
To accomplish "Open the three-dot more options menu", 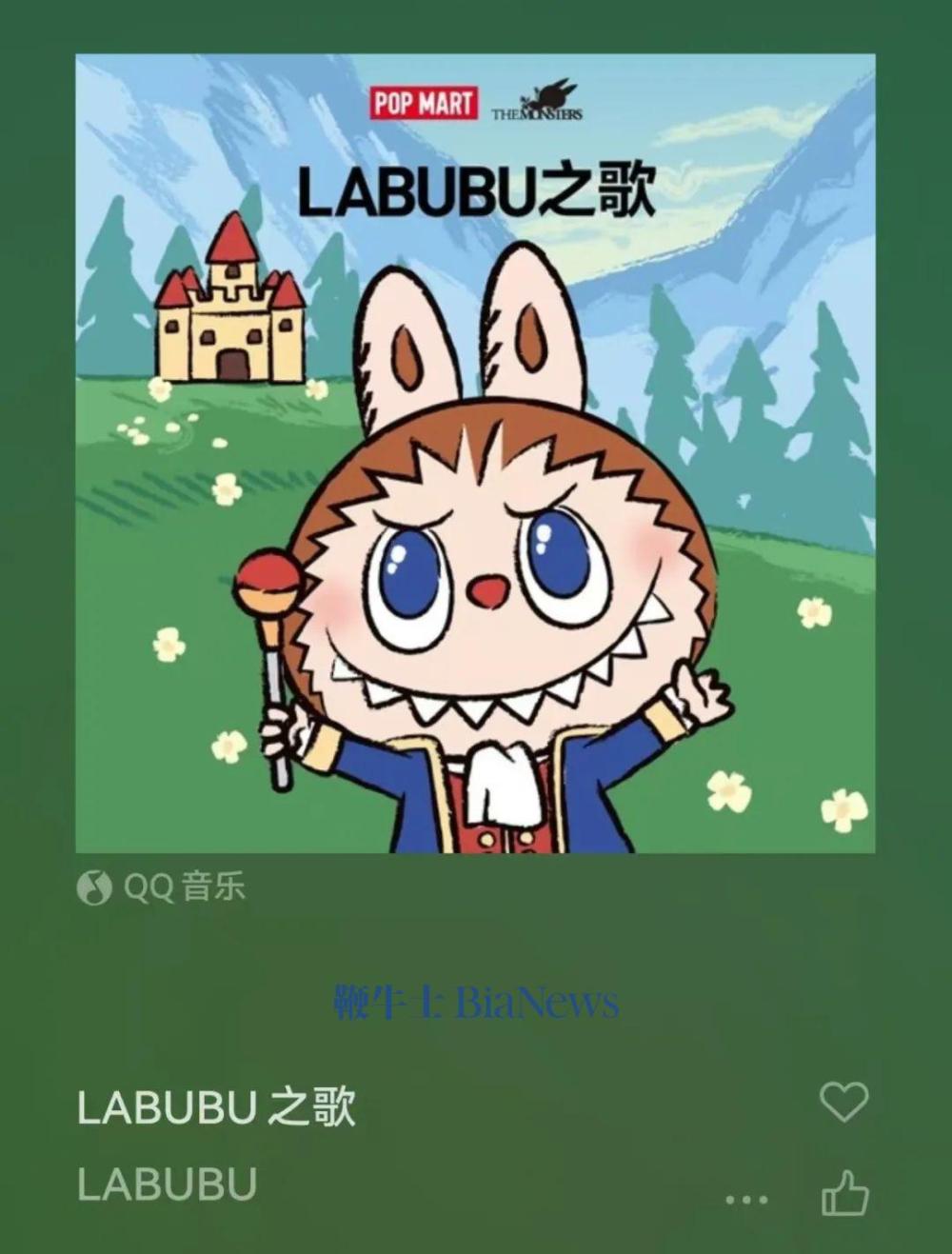I will click(x=746, y=1200).
